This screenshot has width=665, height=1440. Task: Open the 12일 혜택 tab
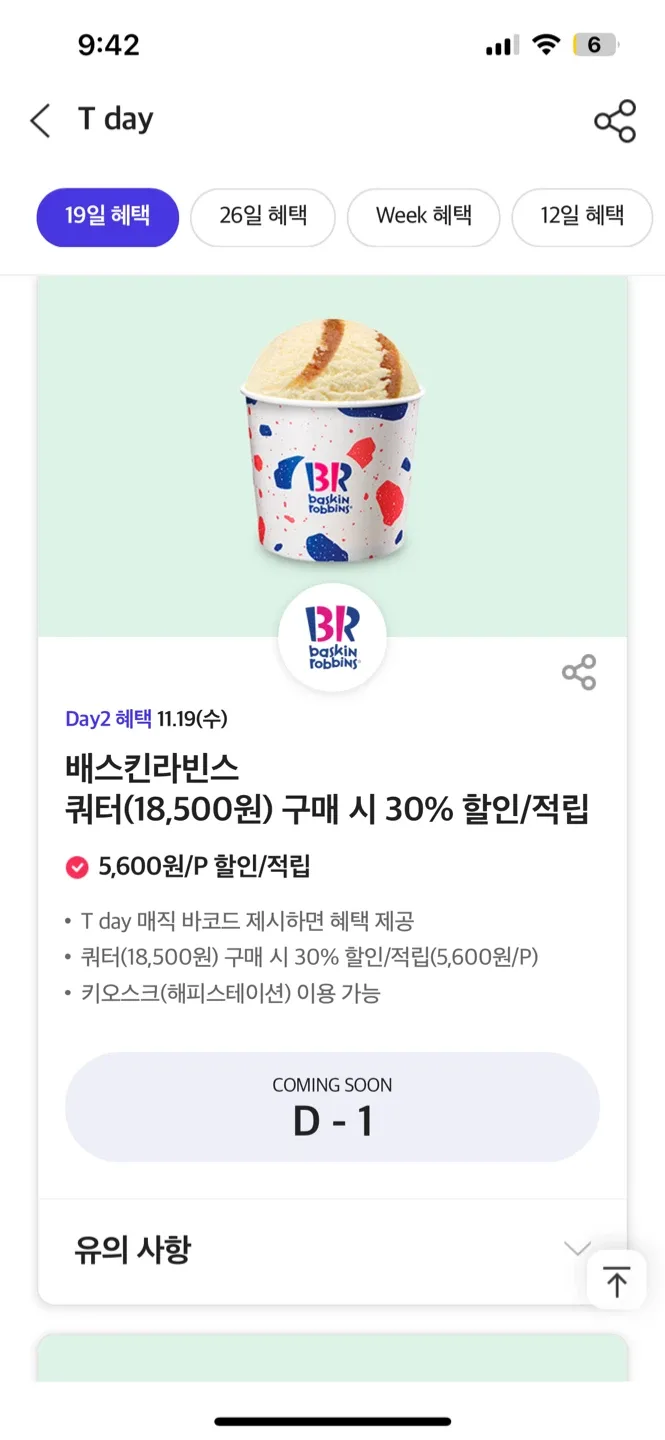pyautogui.click(x=582, y=216)
